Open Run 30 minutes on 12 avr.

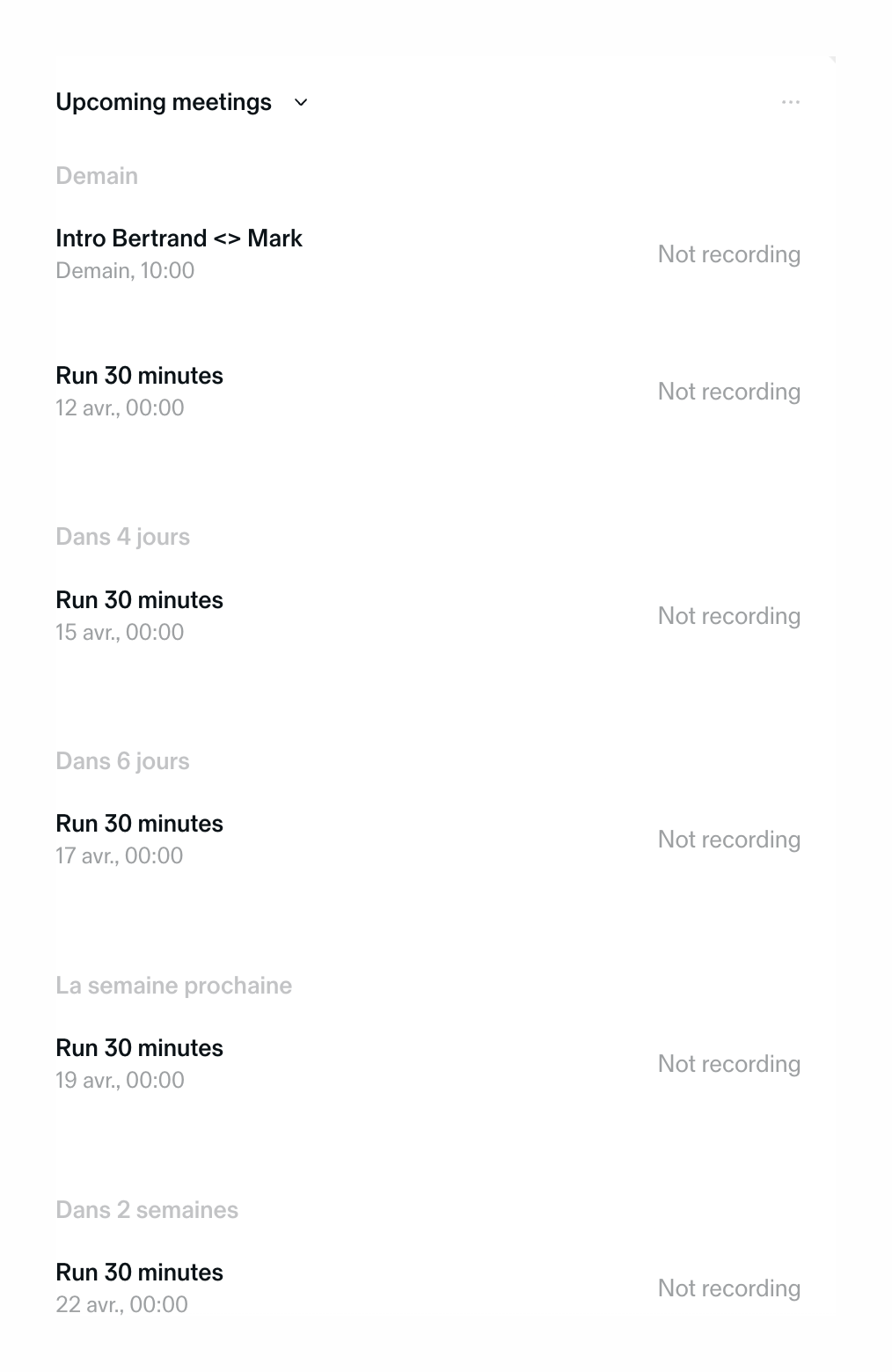point(139,376)
